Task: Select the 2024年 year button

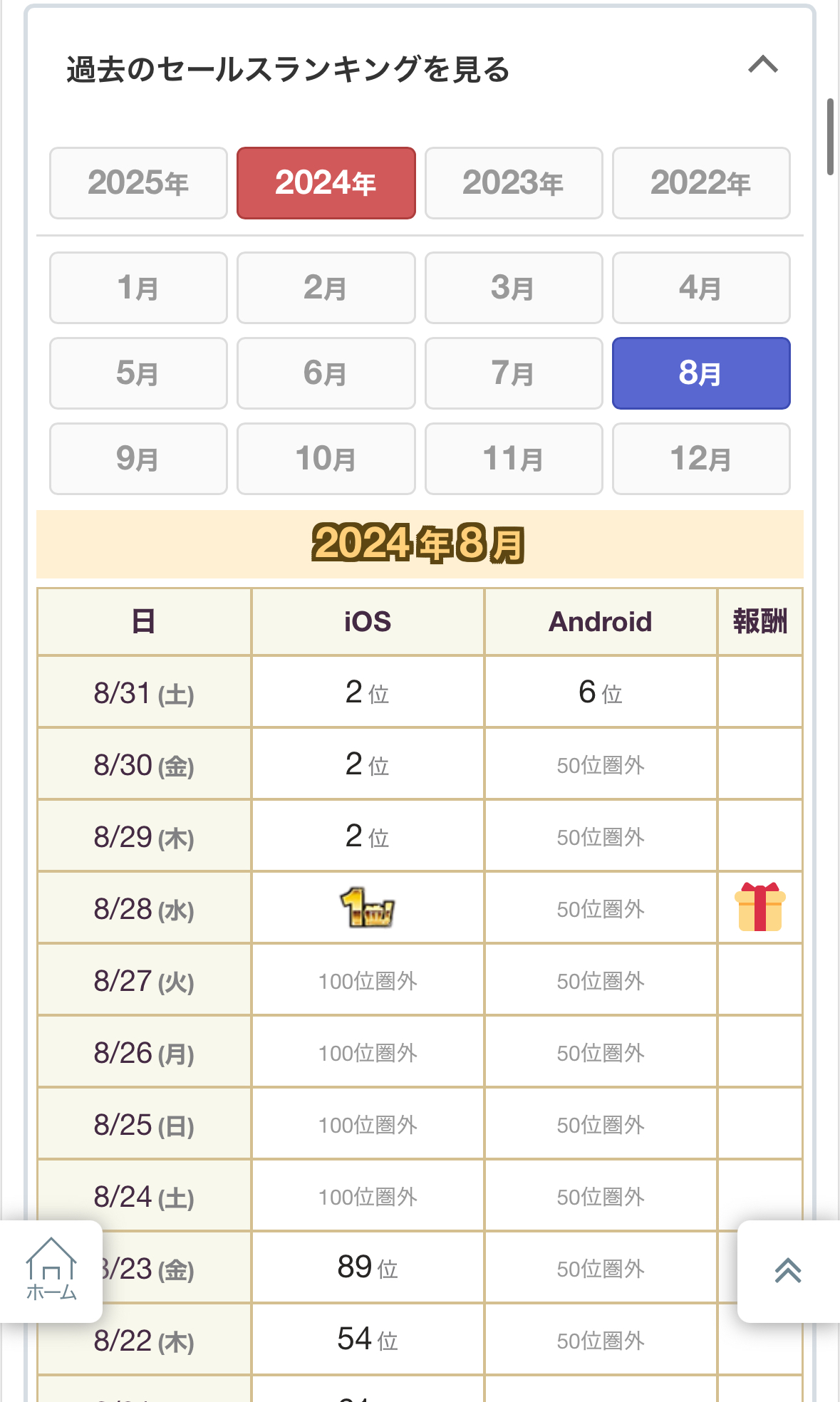Action: click(326, 183)
